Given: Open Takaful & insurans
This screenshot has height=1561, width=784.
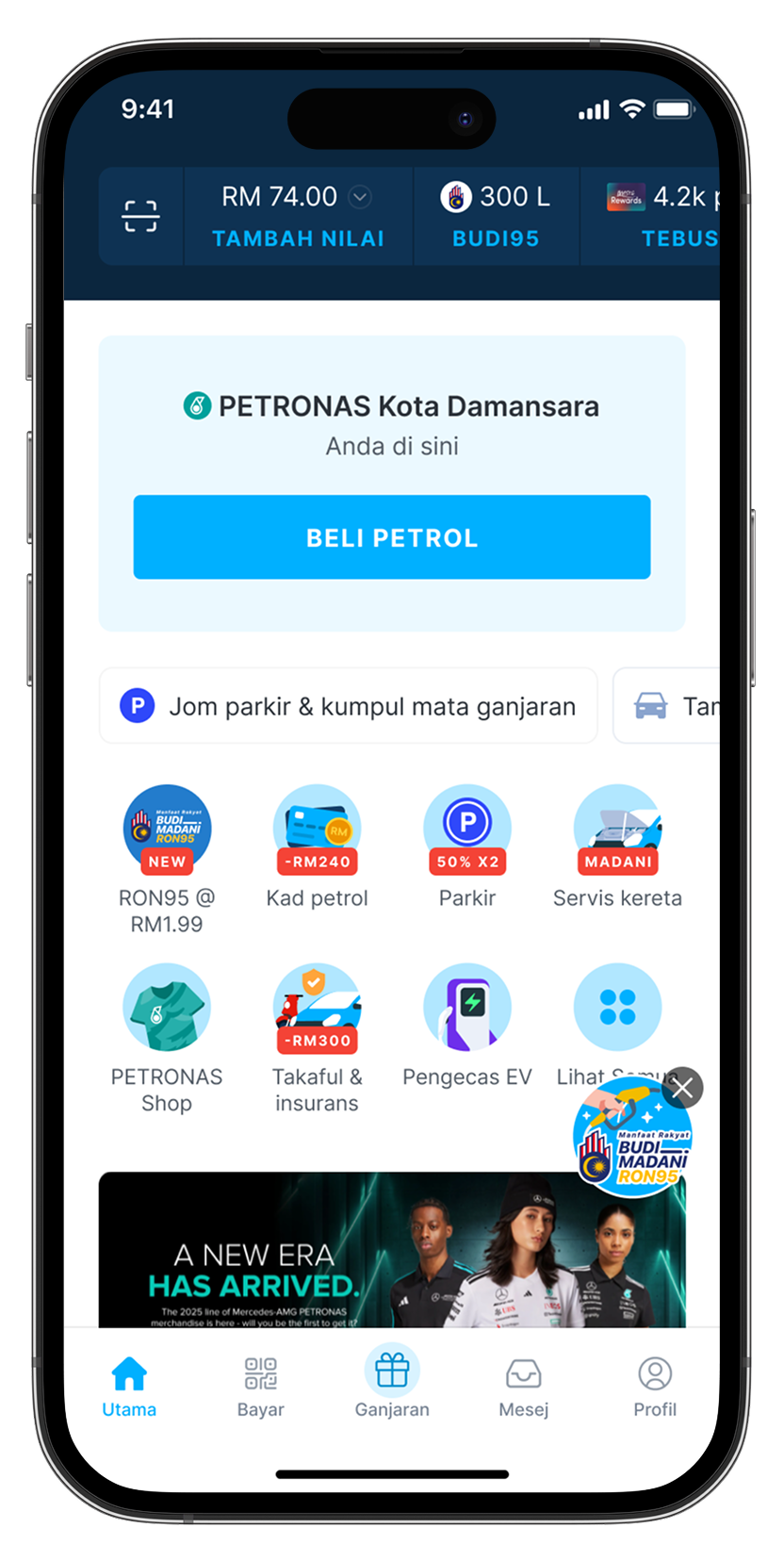Looking at the screenshot, I should (317, 1035).
